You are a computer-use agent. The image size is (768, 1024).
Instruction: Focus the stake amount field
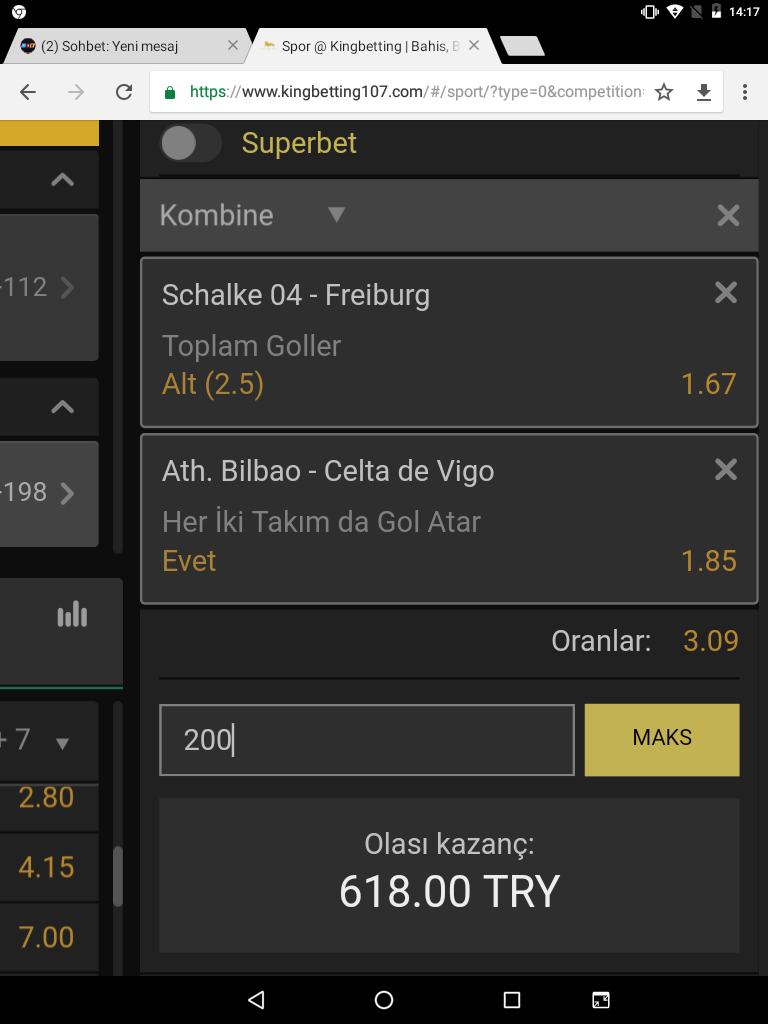[366, 740]
